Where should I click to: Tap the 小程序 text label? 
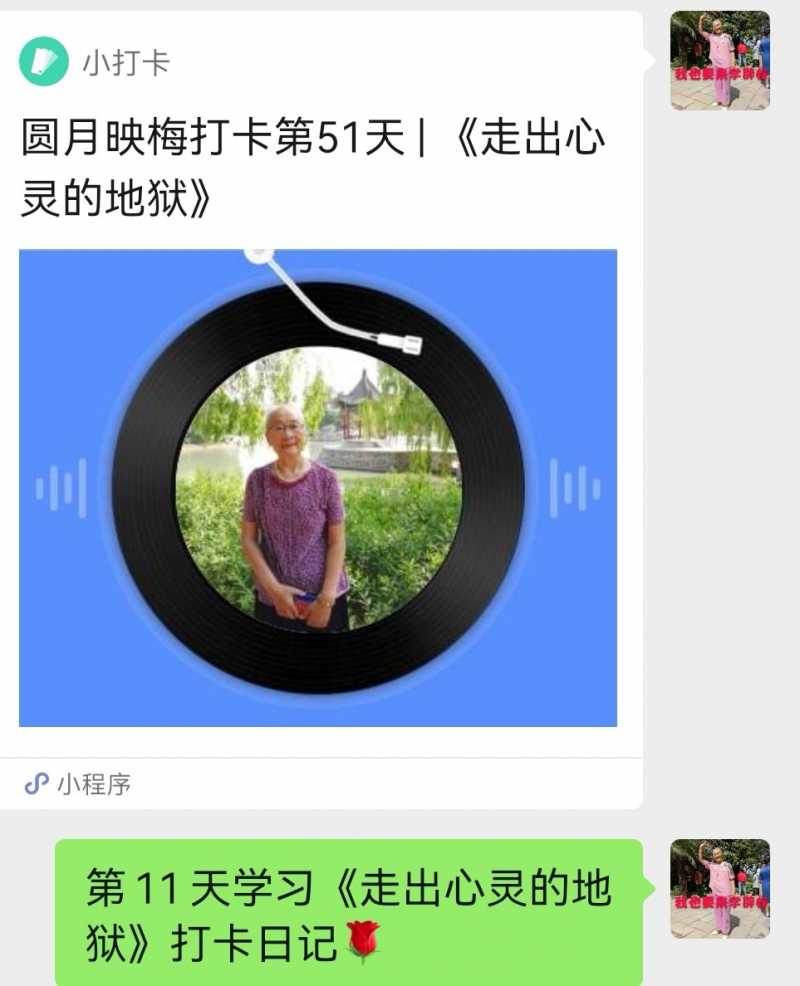[x=95, y=786]
